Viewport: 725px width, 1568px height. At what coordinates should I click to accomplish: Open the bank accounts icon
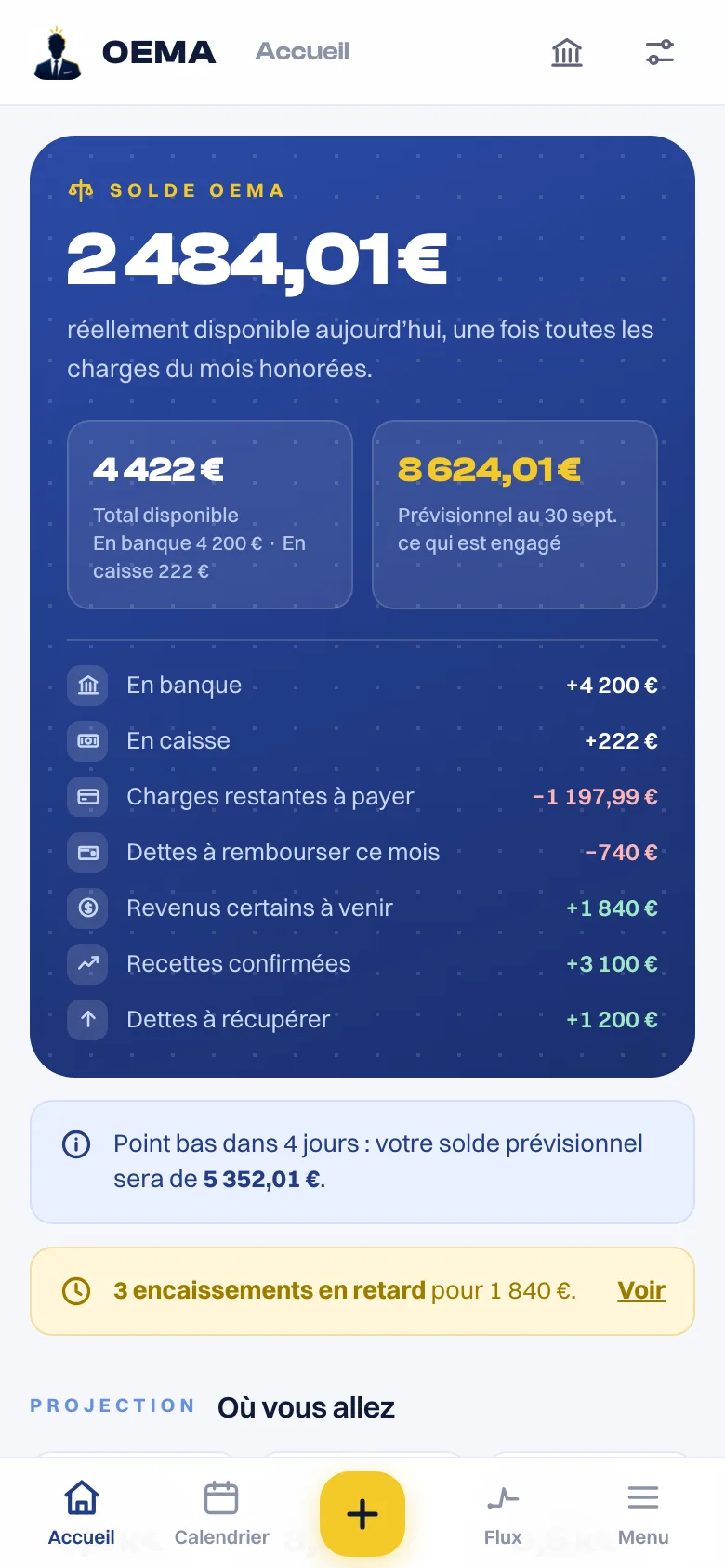point(567,52)
